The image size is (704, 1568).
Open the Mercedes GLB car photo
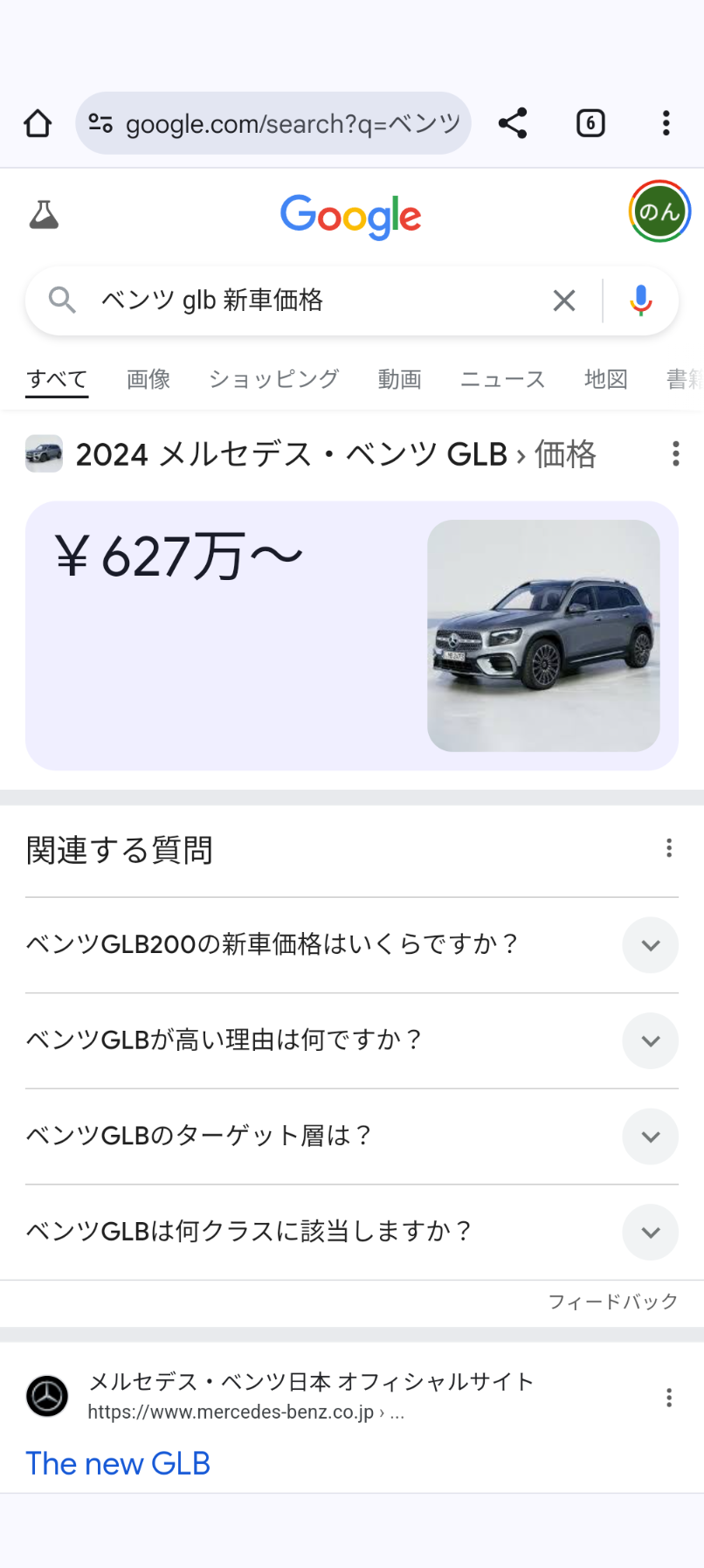pos(543,635)
